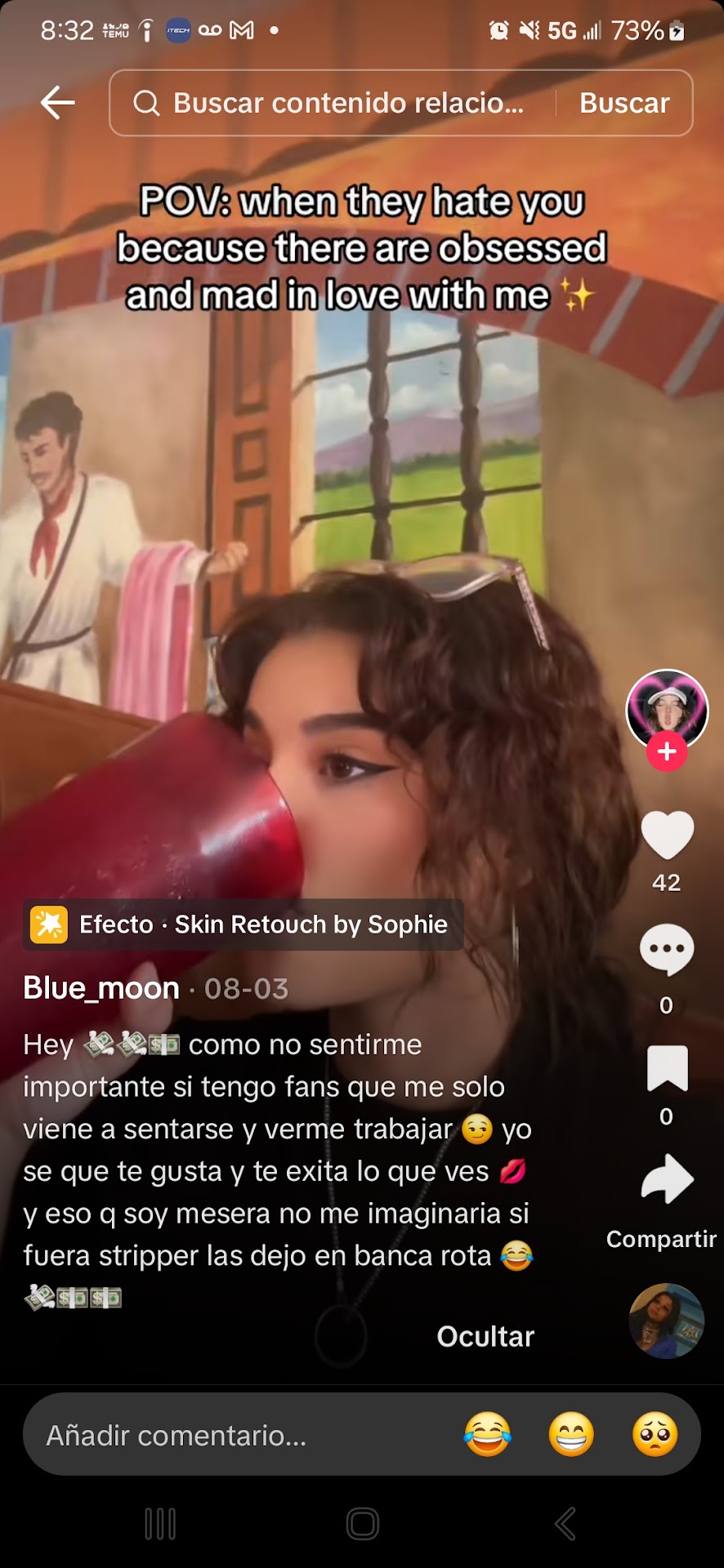Open the system recent apps button
Screen dimensions: 724x1568
tap(160, 1524)
